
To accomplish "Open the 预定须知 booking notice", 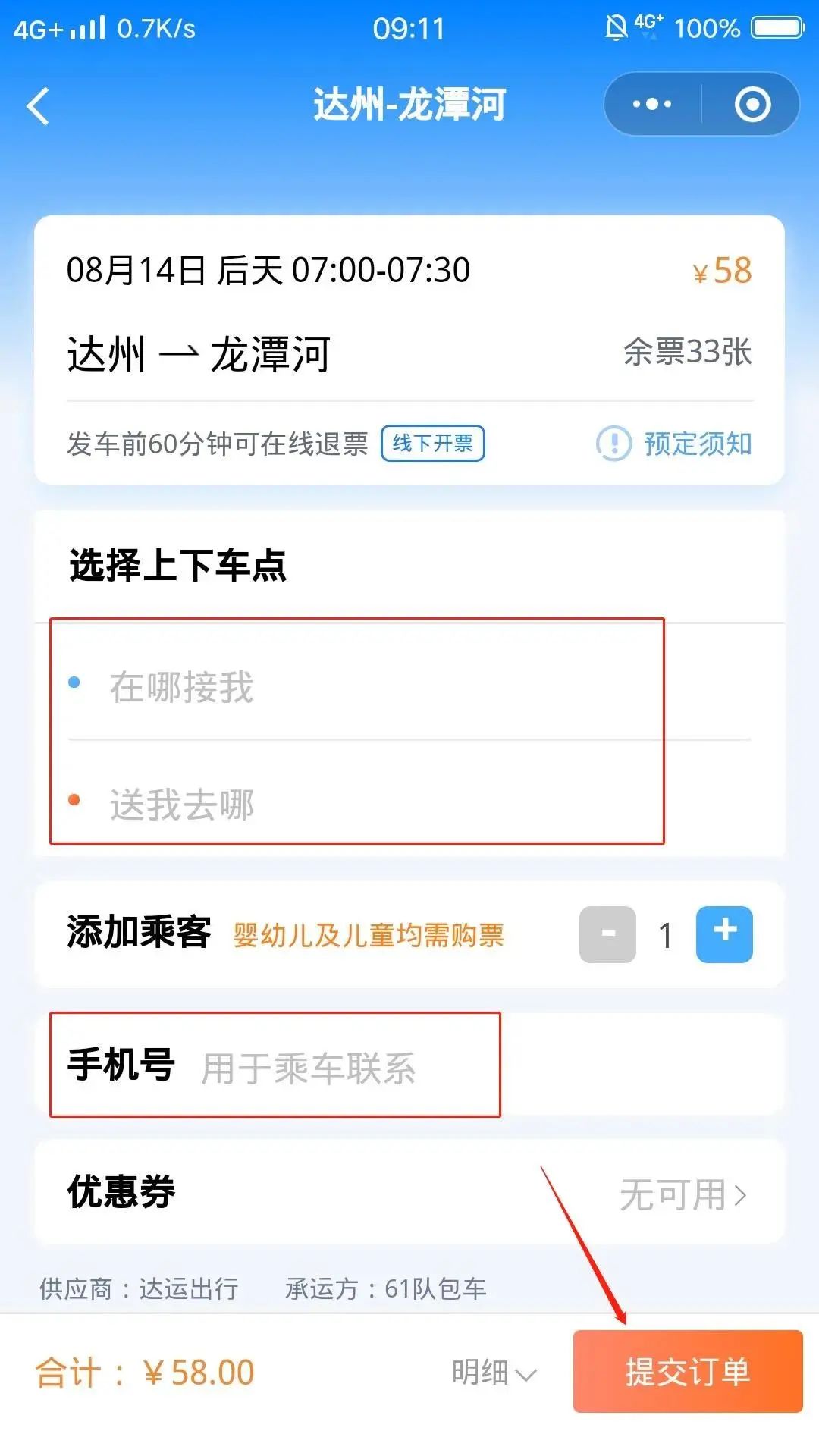I will (x=675, y=444).
